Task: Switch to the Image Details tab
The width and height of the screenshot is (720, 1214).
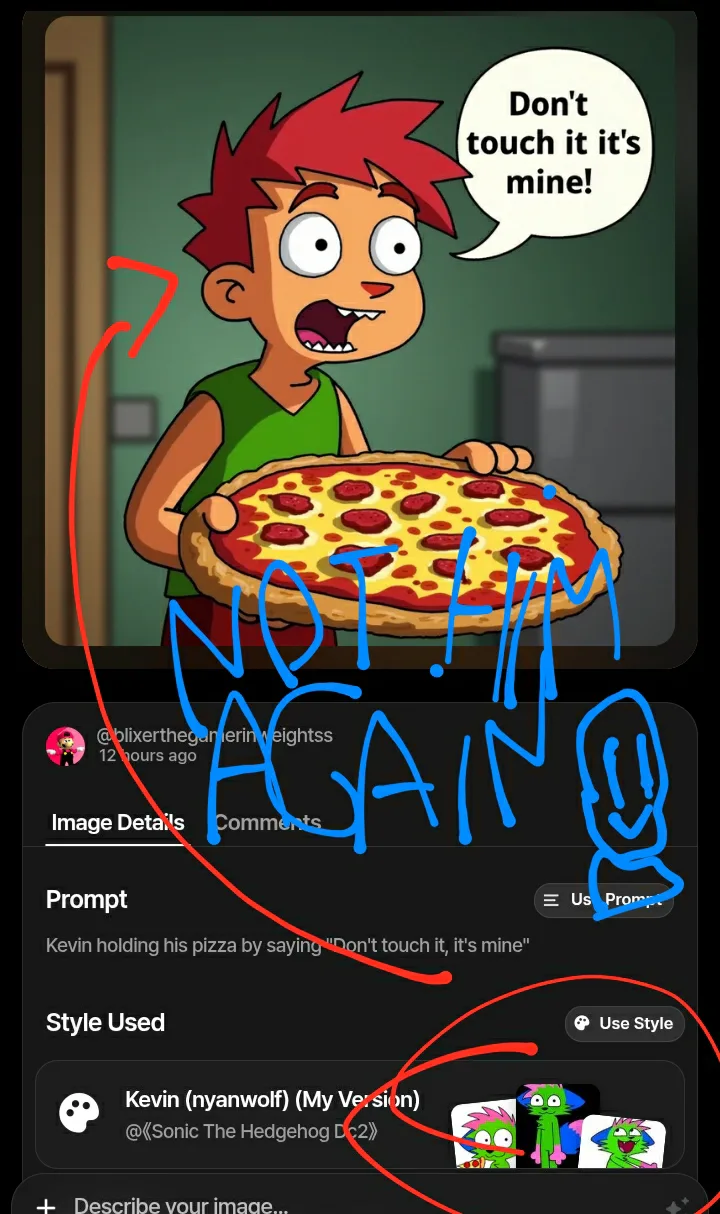Action: (118, 823)
